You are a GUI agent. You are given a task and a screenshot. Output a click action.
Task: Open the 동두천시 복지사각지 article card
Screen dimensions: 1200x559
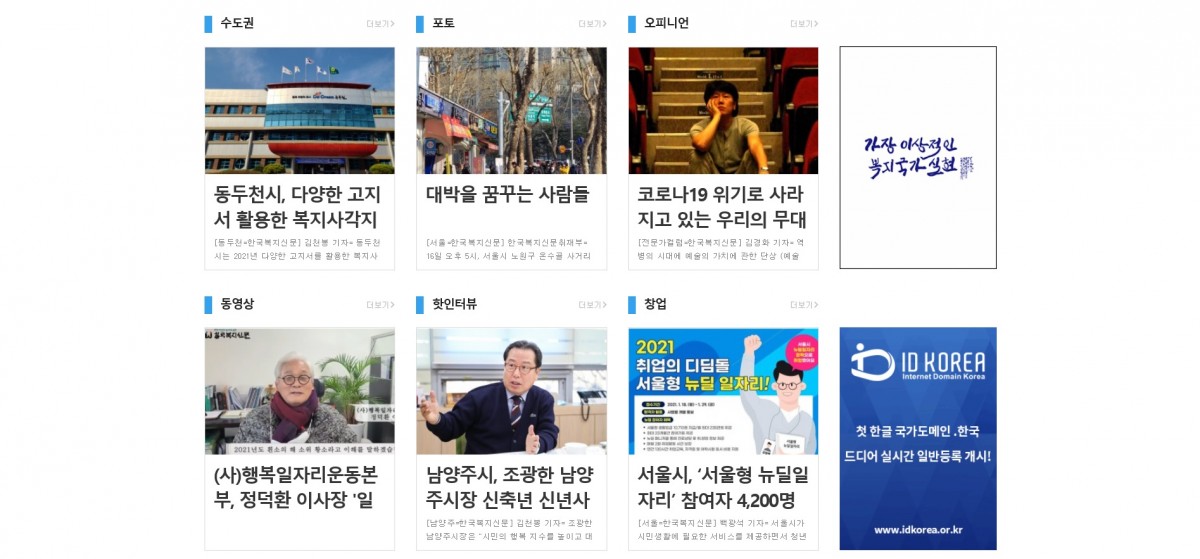299,207
